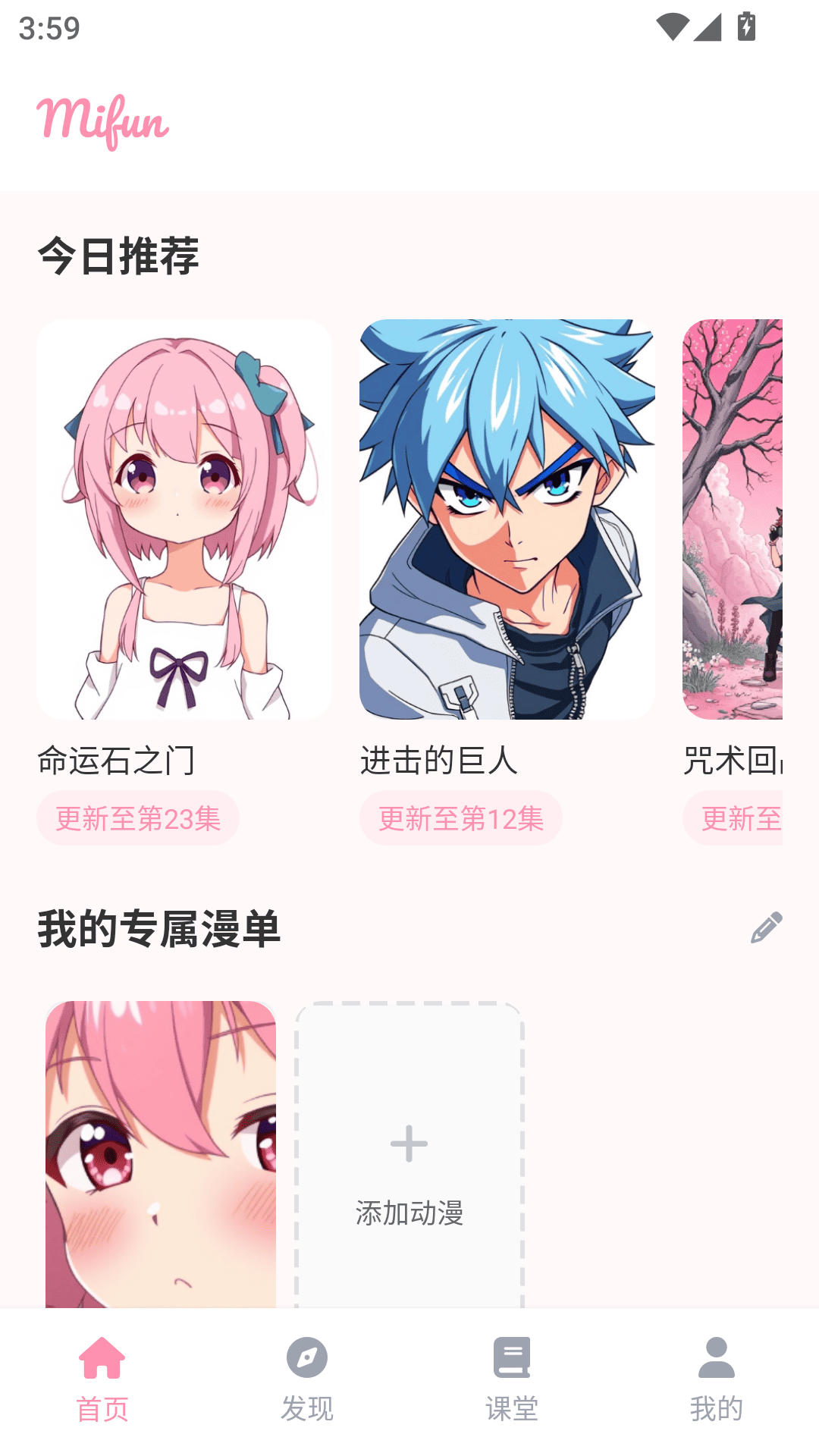Click the battery status icon

[x=746, y=25]
